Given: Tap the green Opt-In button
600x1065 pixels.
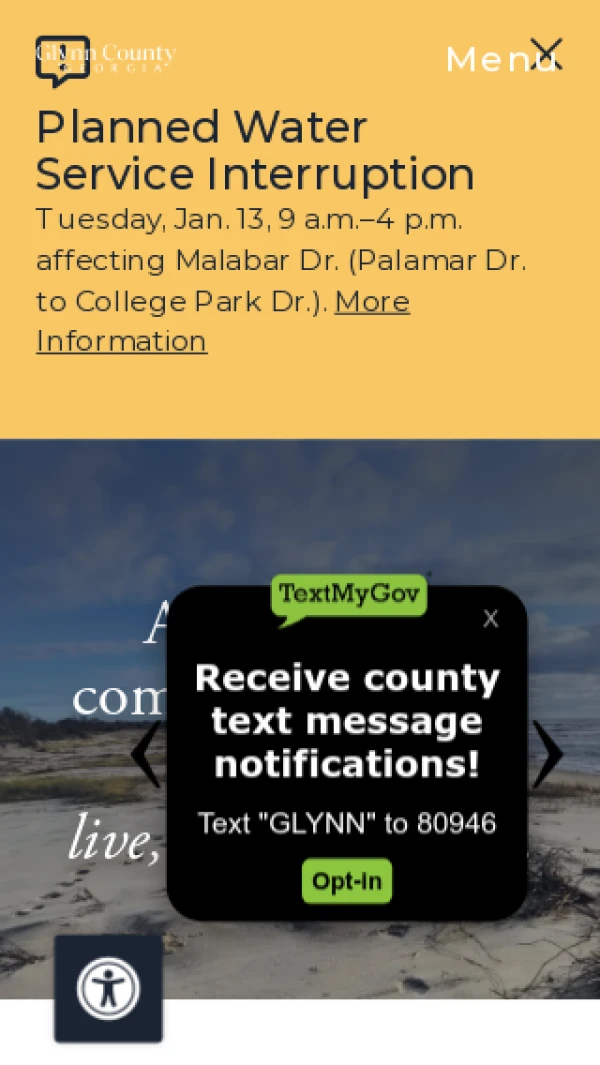Looking at the screenshot, I should (347, 881).
